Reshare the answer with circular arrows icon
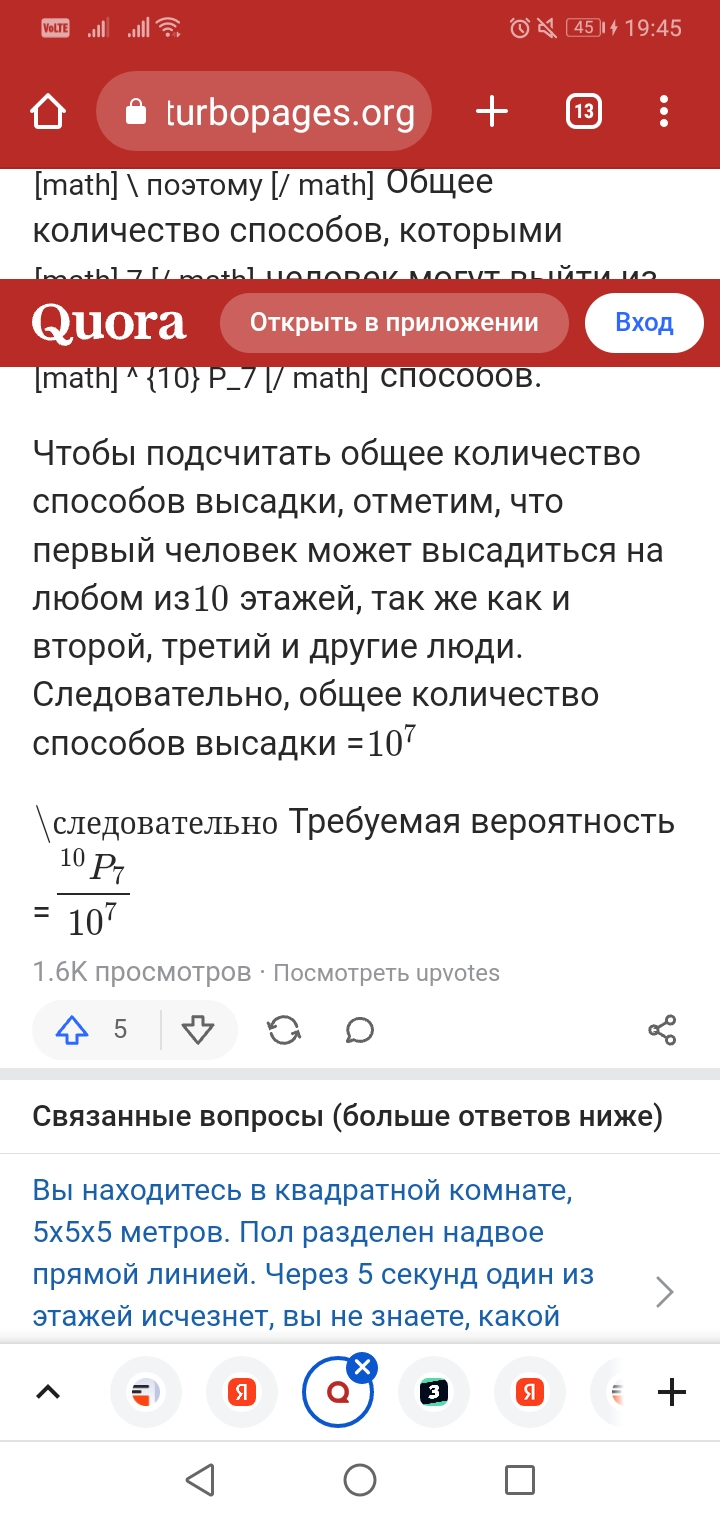This screenshot has width=720, height=1520. click(x=285, y=1030)
